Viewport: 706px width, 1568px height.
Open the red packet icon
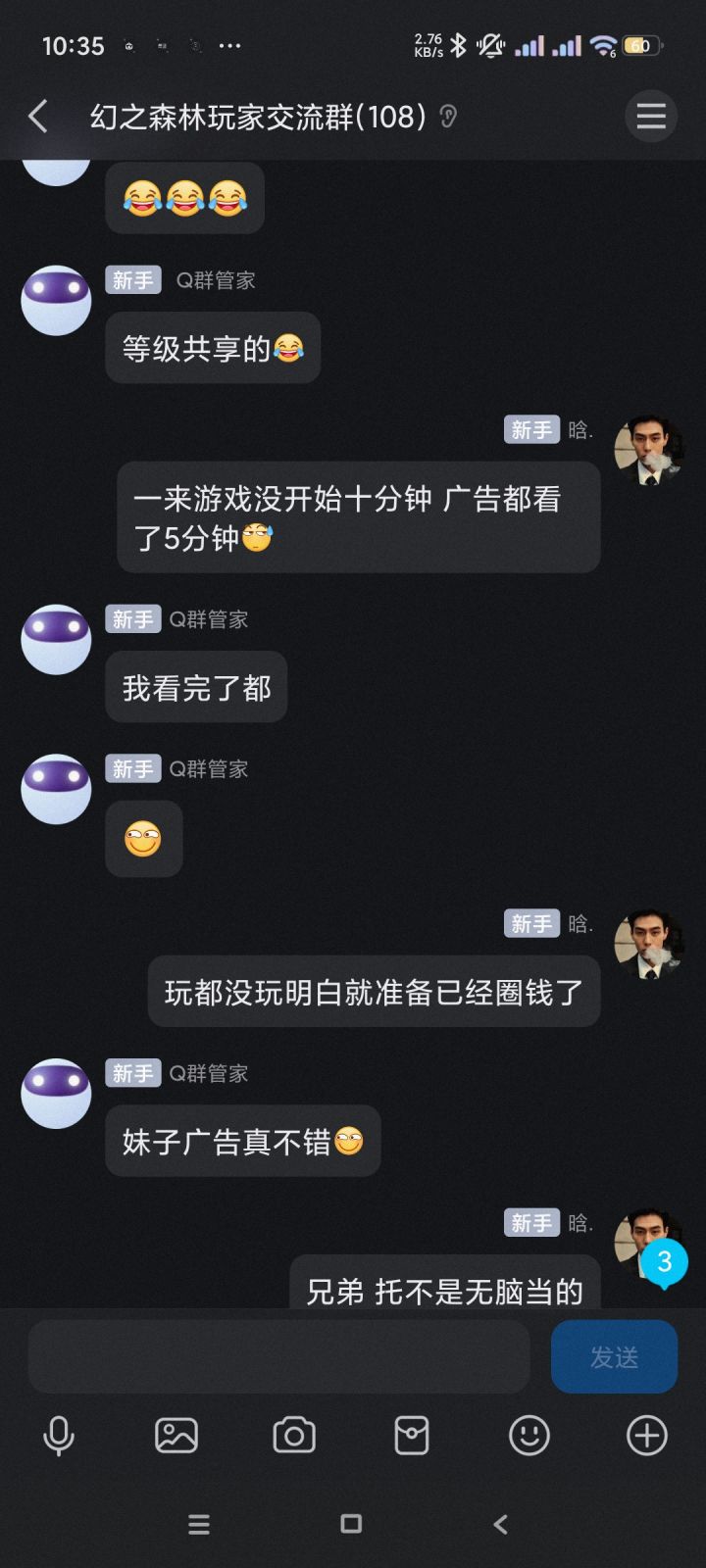(412, 1437)
